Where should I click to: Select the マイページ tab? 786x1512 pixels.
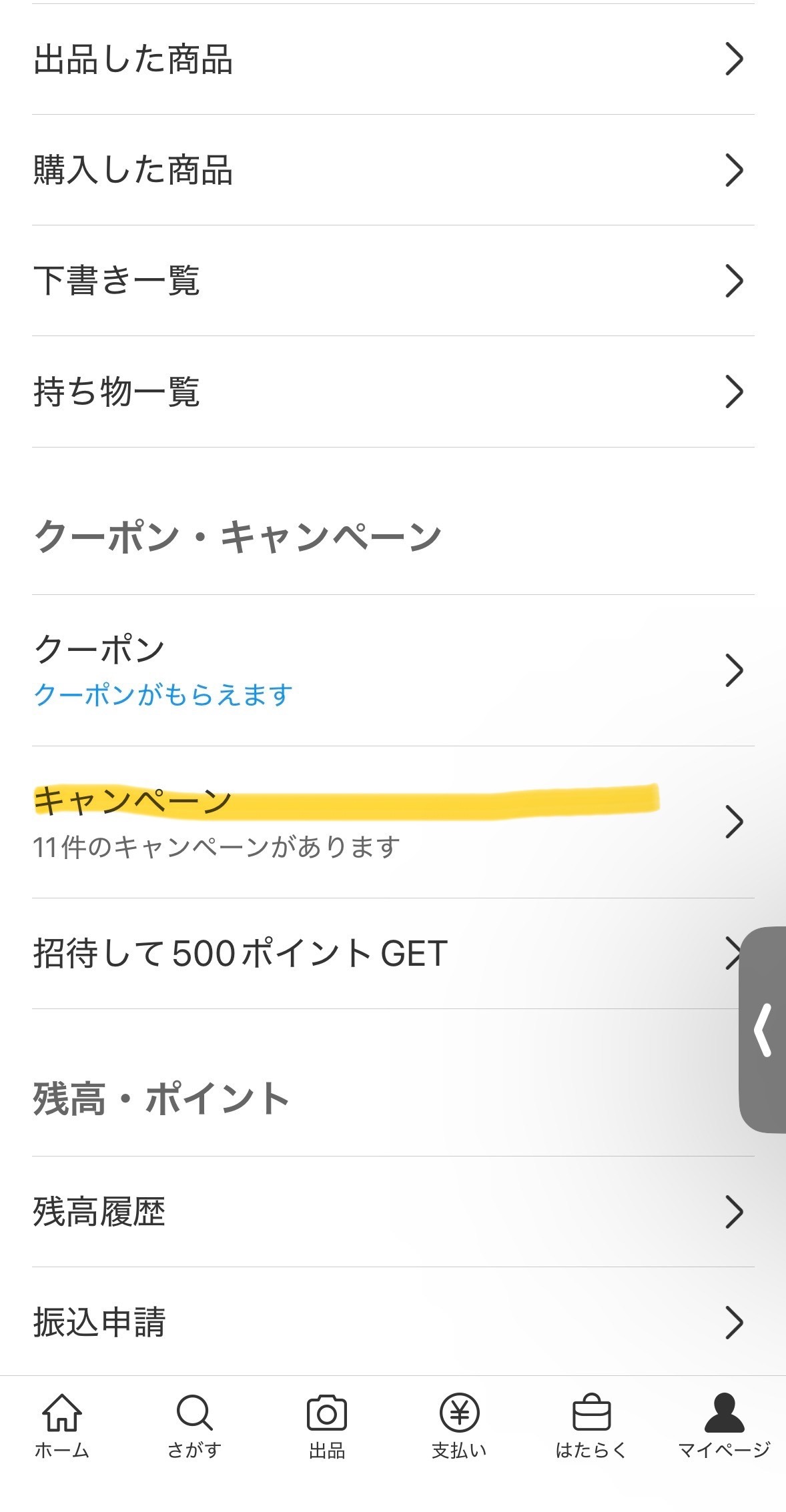coord(724,1427)
